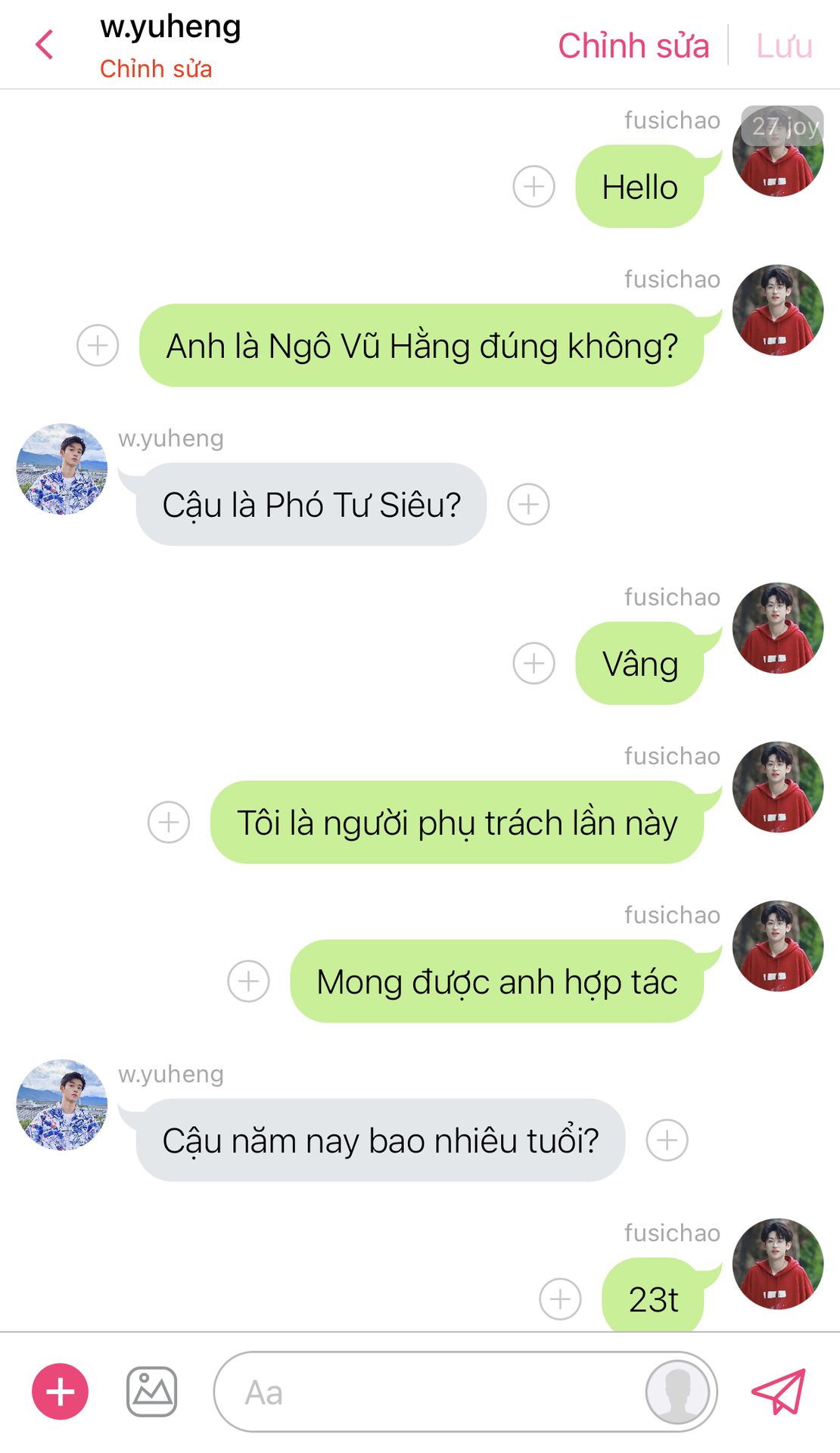Go back using the pink arrow
840x1453 pixels.
tap(45, 45)
